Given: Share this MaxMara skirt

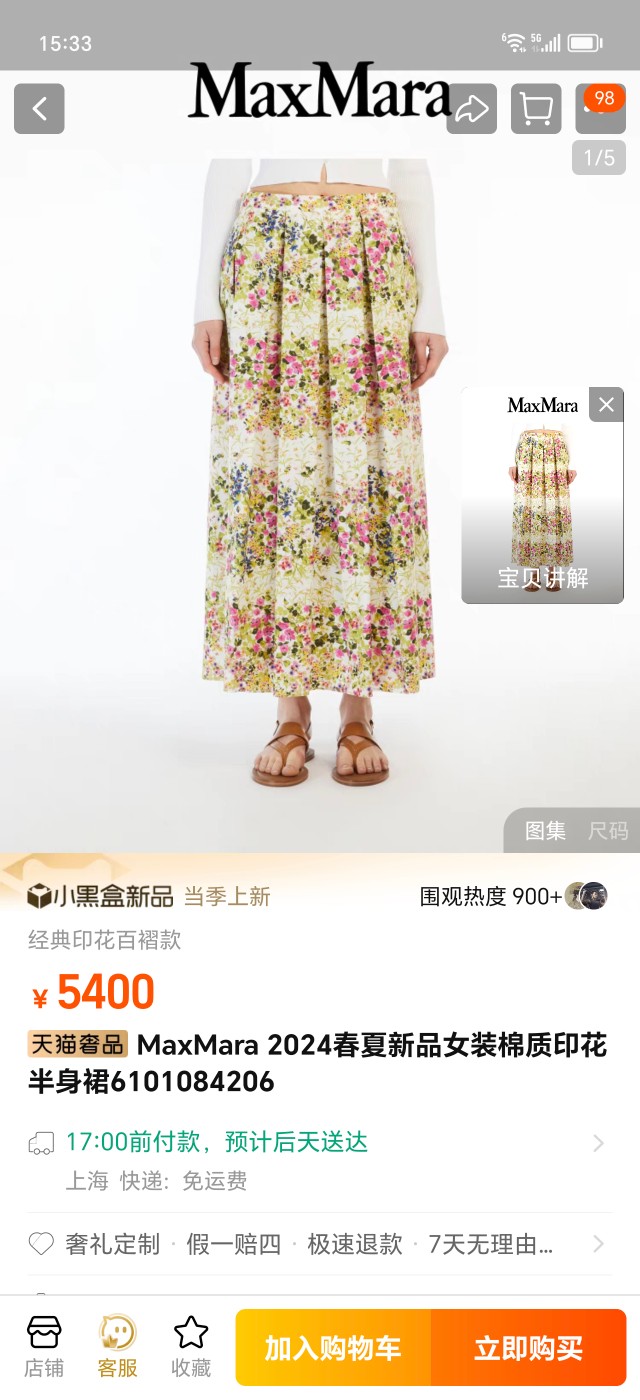Looking at the screenshot, I should (x=471, y=109).
